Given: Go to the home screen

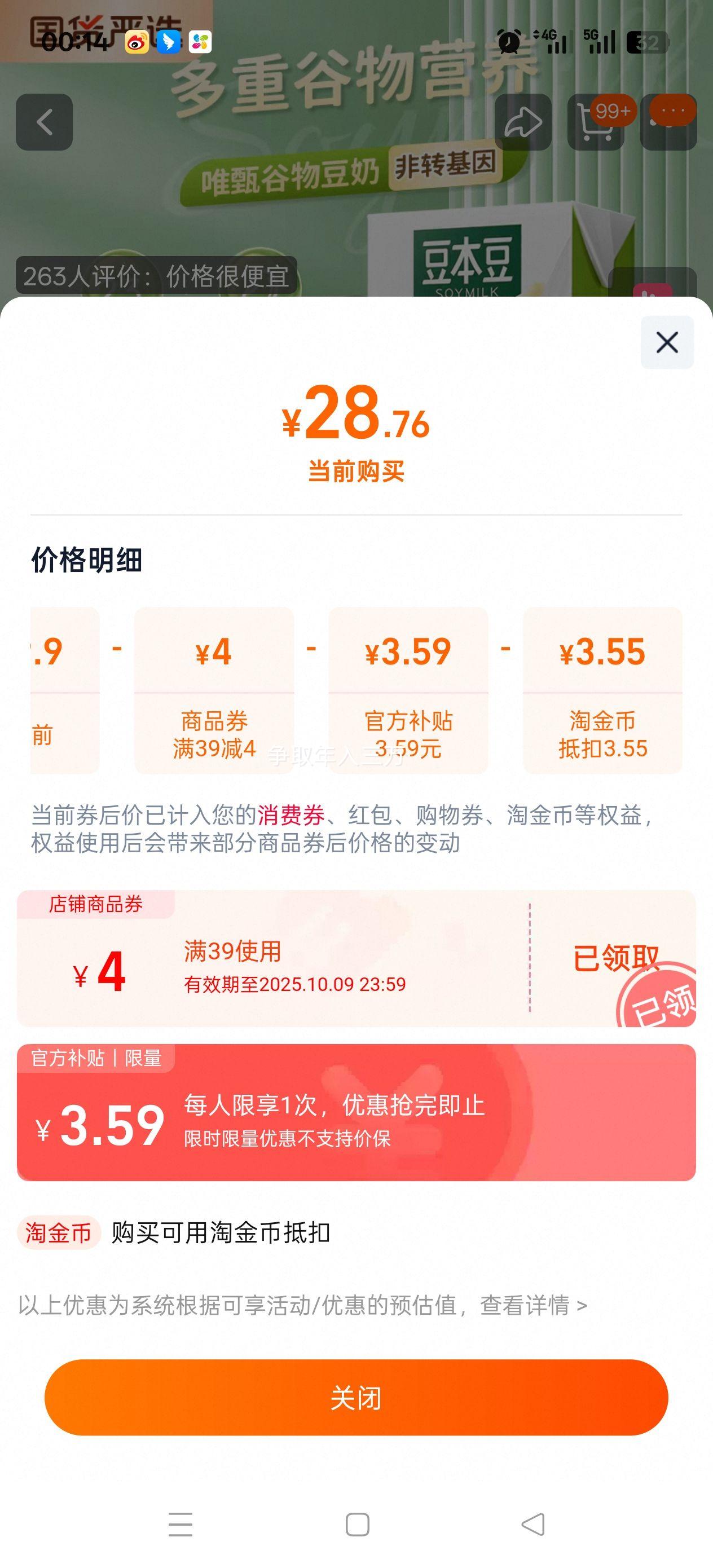Looking at the screenshot, I should [x=358, y=1525].
